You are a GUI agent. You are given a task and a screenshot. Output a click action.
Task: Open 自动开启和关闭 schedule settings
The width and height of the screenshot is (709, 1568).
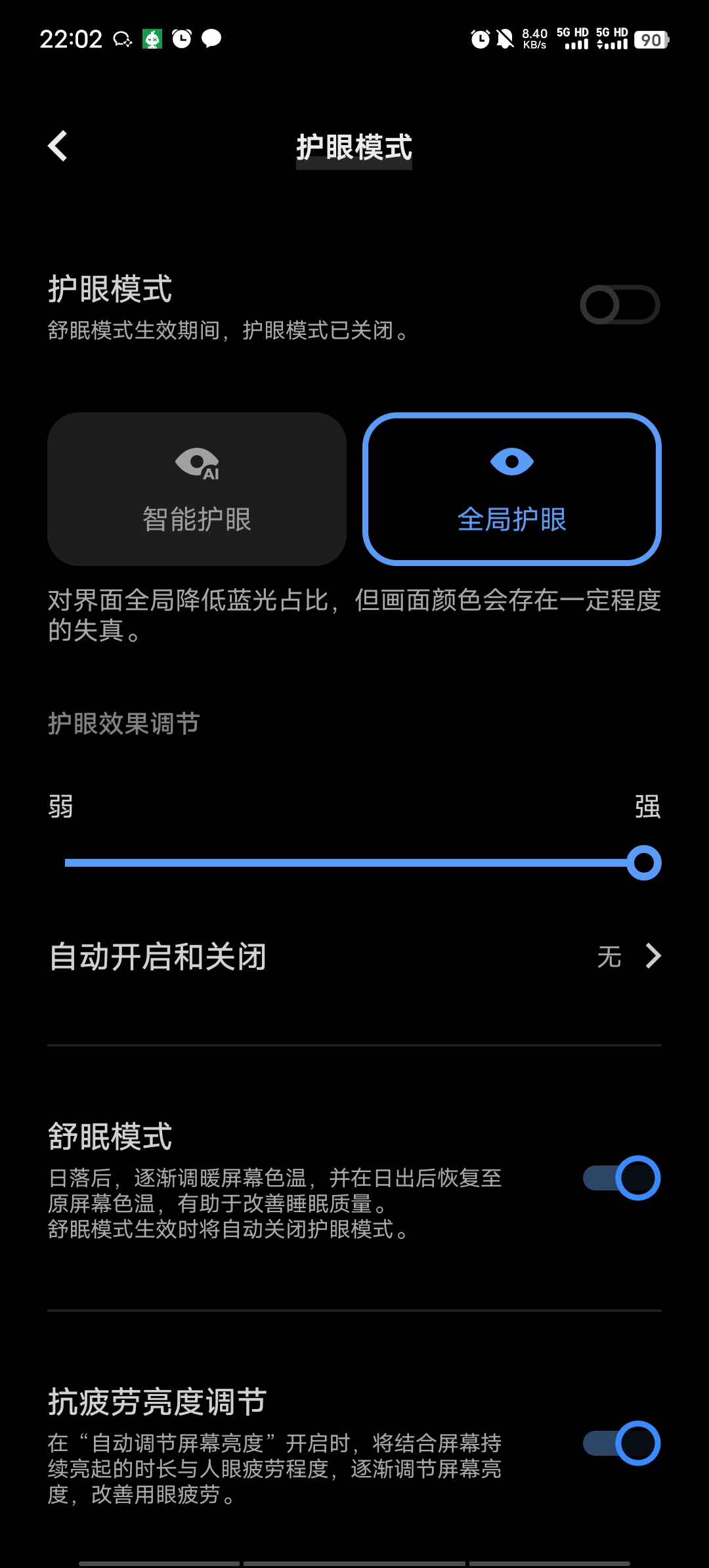[354, 957]
